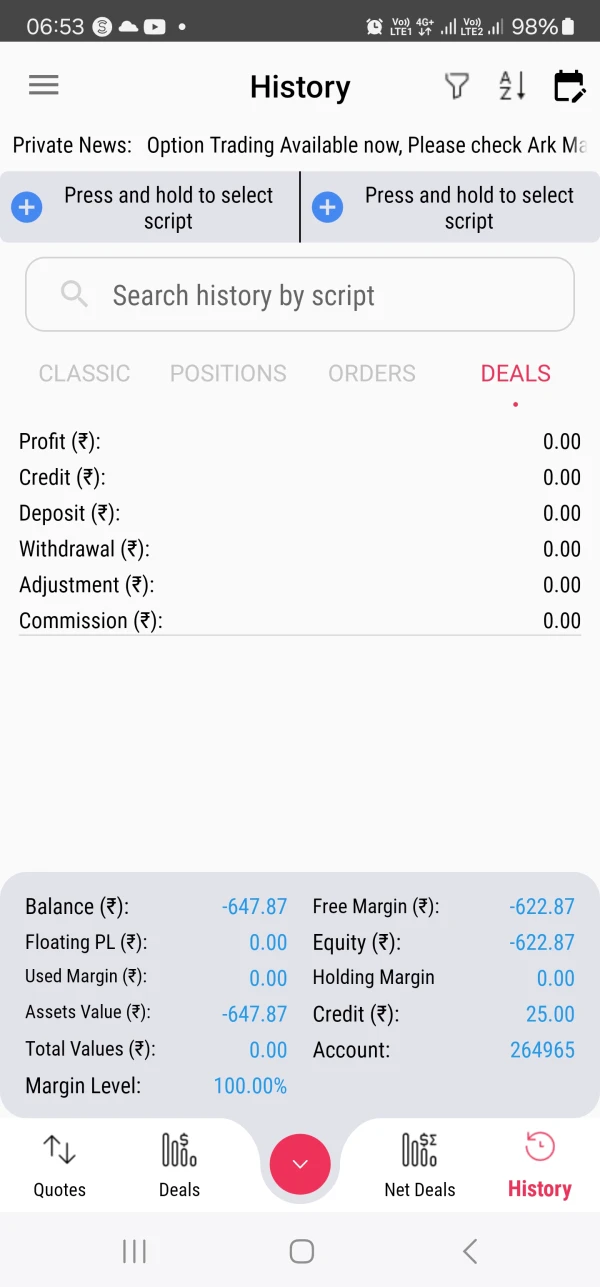Tap the system back button
This screenshot has width=600, height=1287.
click(470, 1250)
